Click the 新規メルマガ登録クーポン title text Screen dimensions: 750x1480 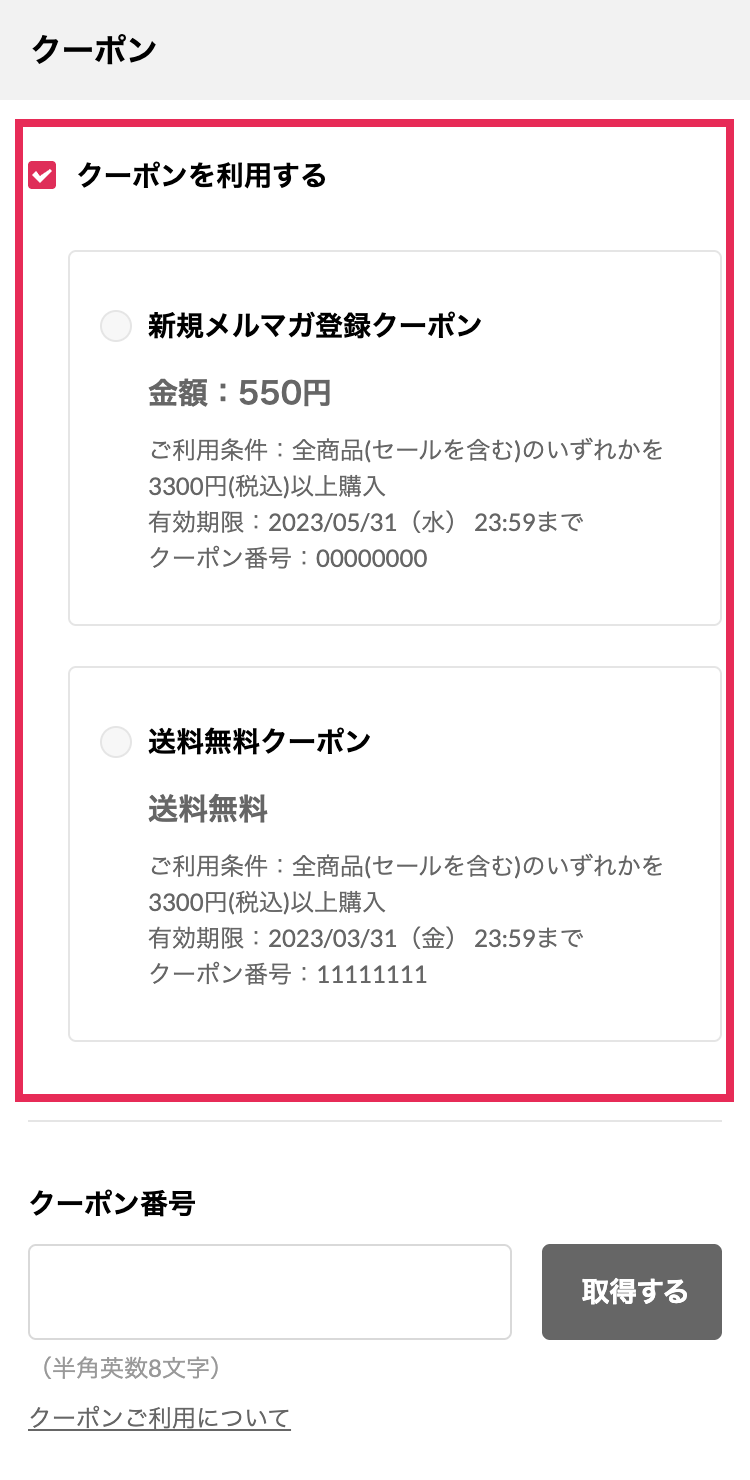click(314, 326)
